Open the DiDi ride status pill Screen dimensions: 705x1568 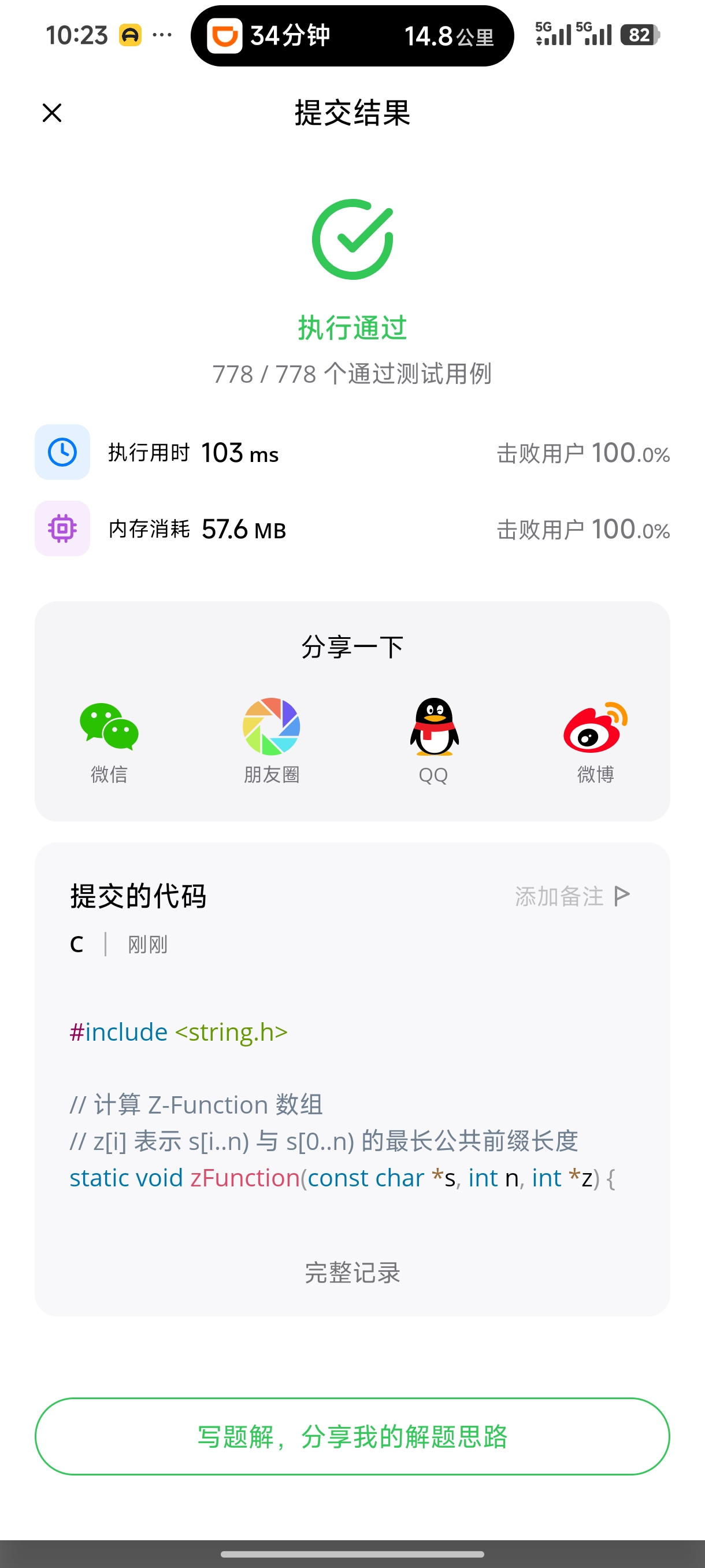(352, 36)
